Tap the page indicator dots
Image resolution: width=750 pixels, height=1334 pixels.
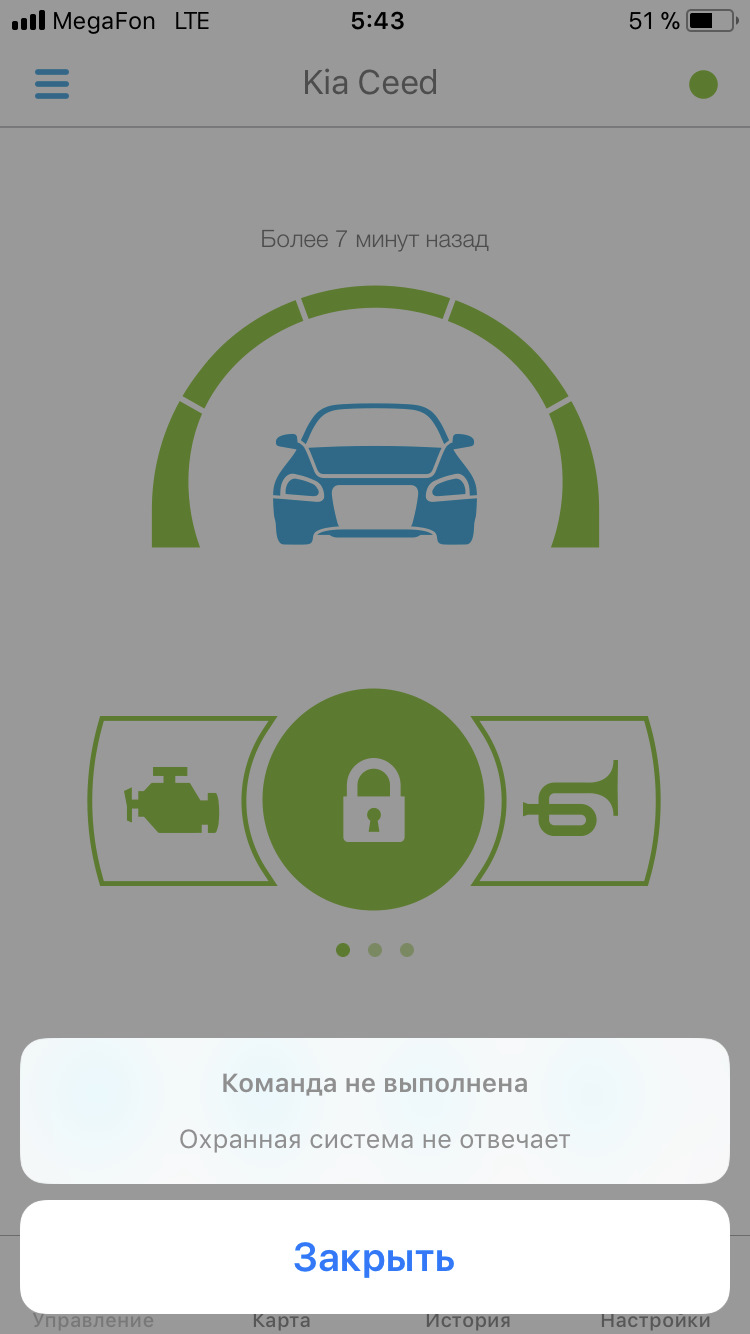coord(375,950)
